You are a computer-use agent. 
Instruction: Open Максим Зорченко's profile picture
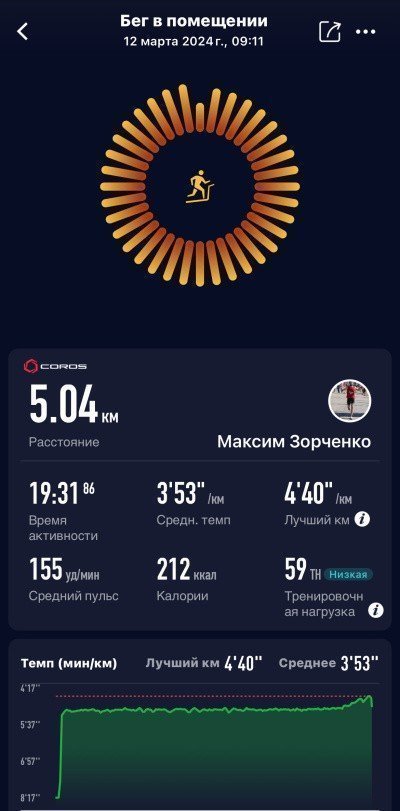[350, 400]
